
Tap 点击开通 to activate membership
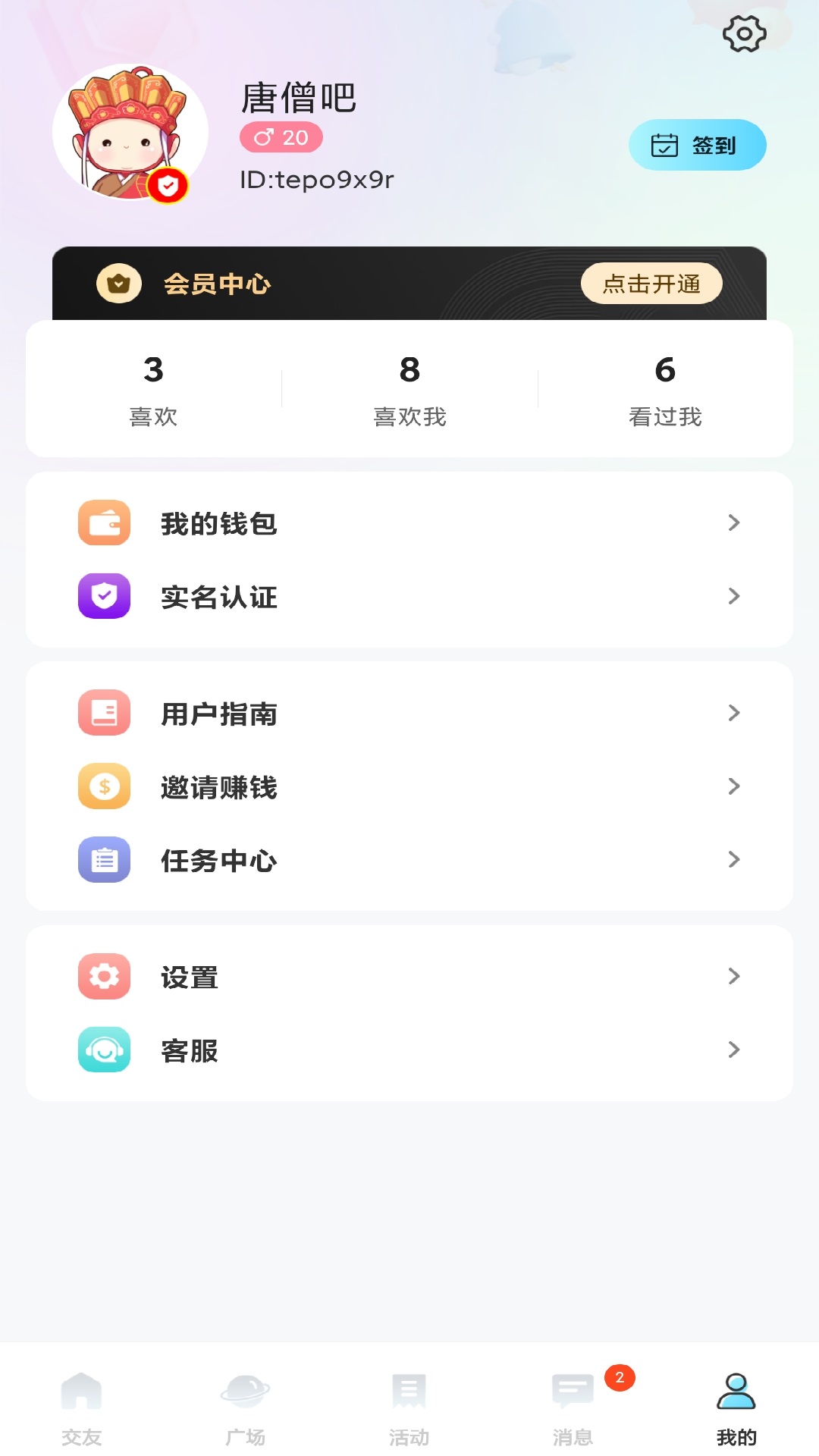[651, 284]
